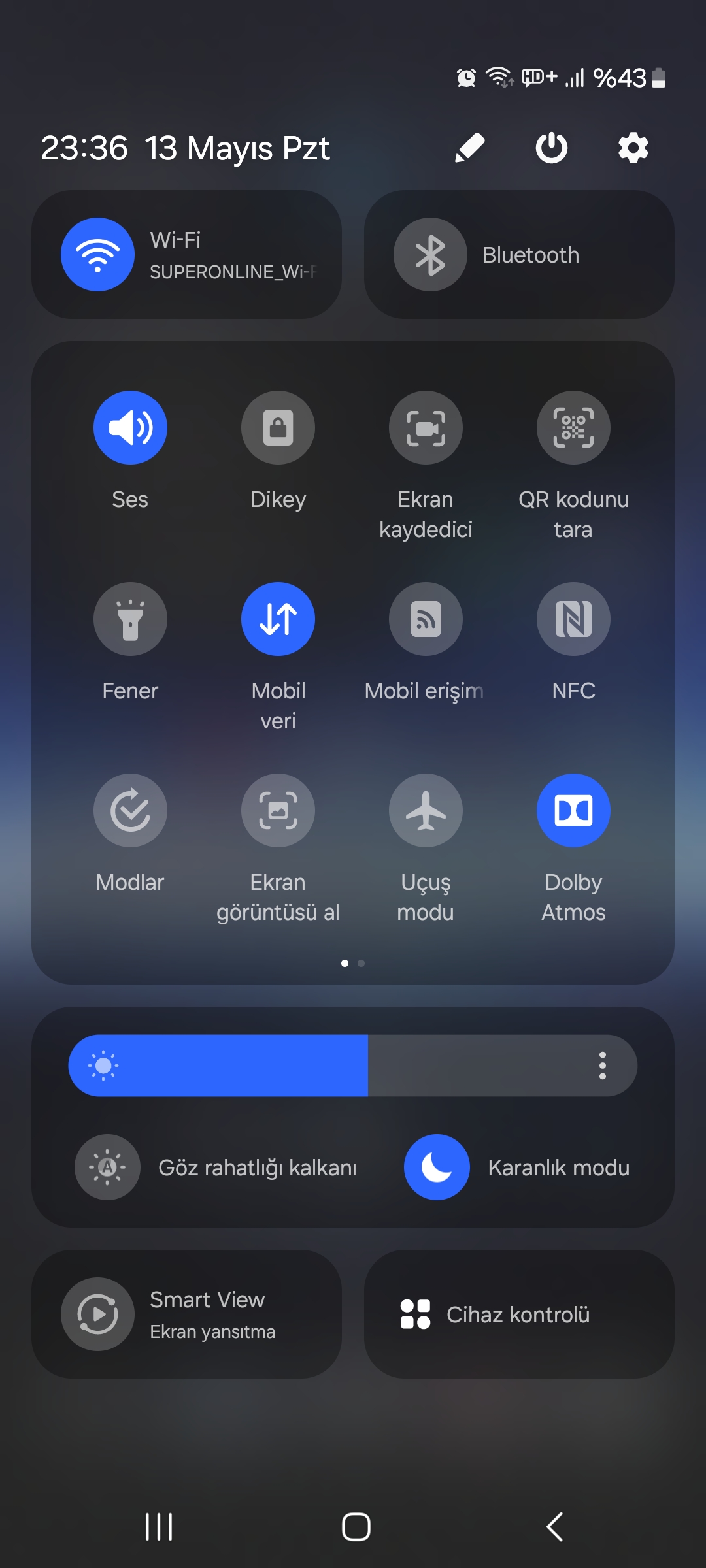Disable Mobil veri
Viewport: 706px width, 1568px height.
[x=278, y=619]
